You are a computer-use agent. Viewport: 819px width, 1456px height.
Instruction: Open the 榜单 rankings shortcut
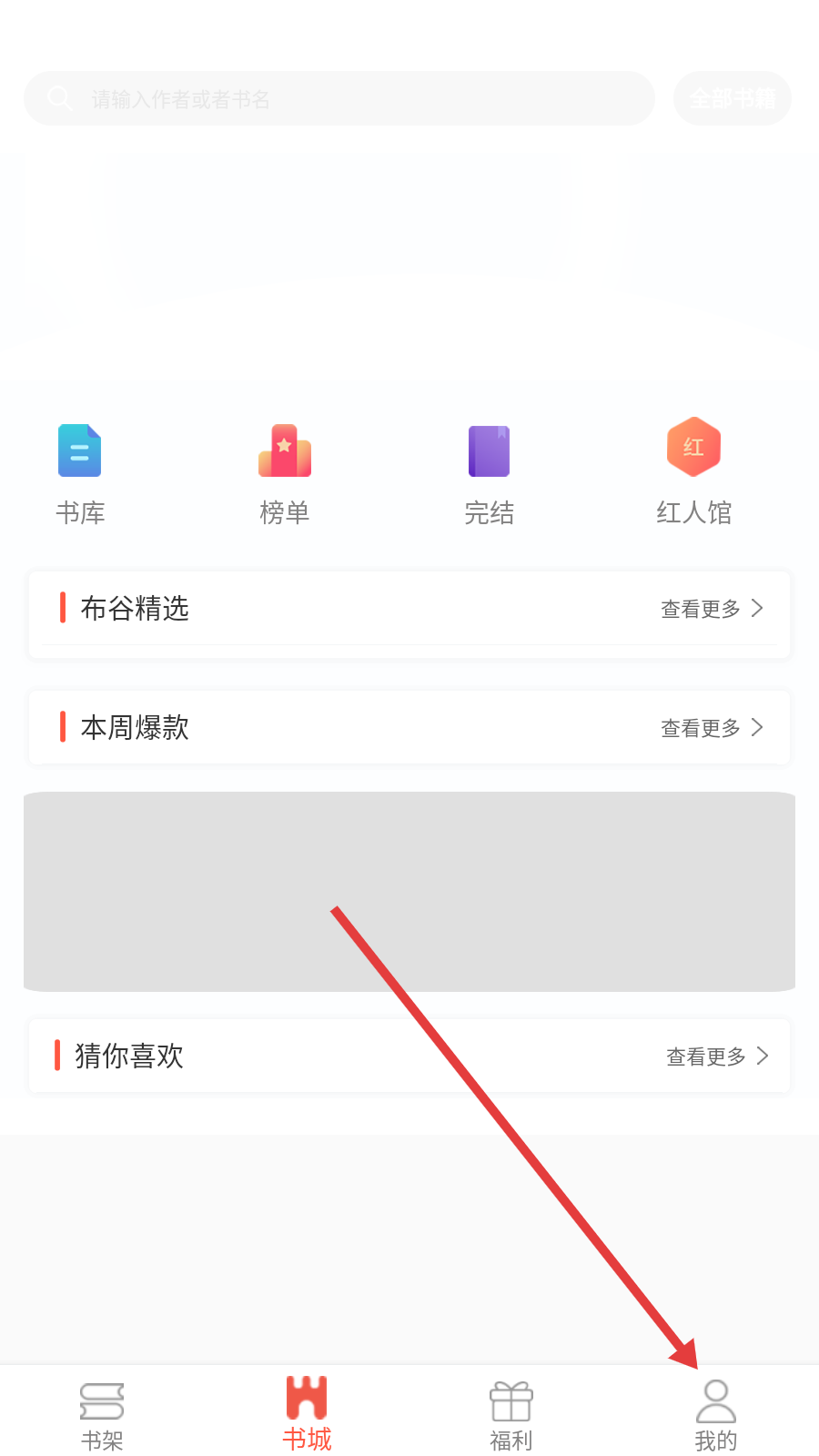point(285,473)
